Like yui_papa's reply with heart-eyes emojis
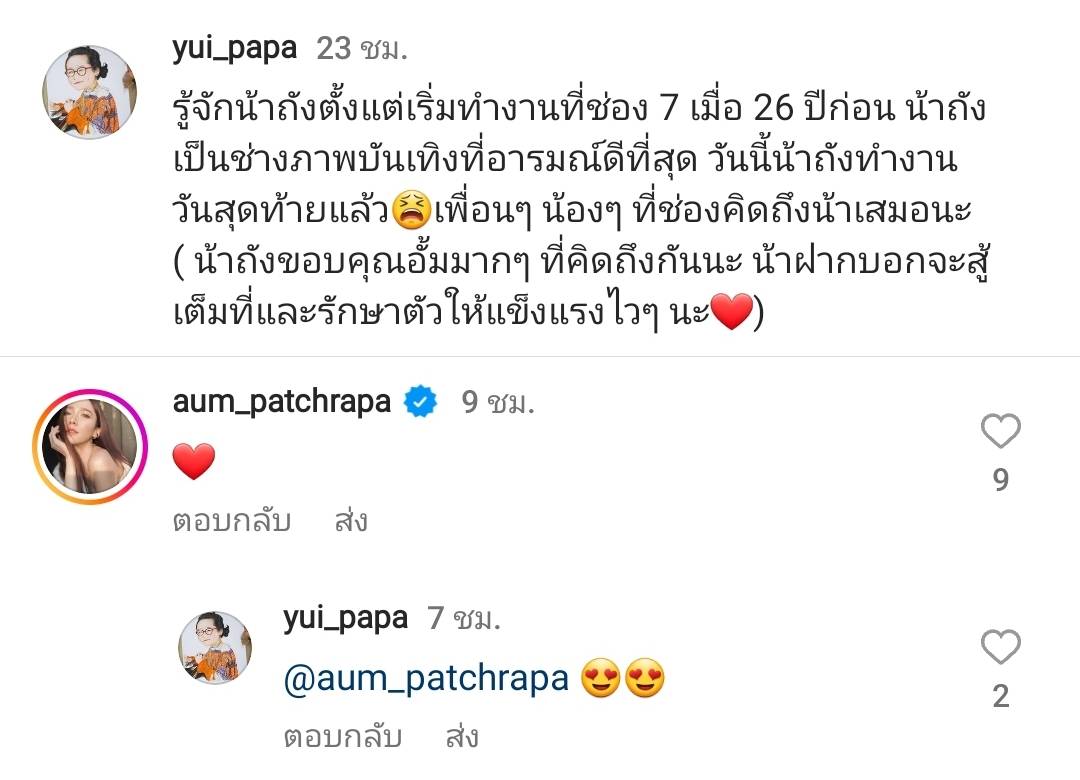Viewport: 1080px width, 780px height. [x=1000, y=648]
